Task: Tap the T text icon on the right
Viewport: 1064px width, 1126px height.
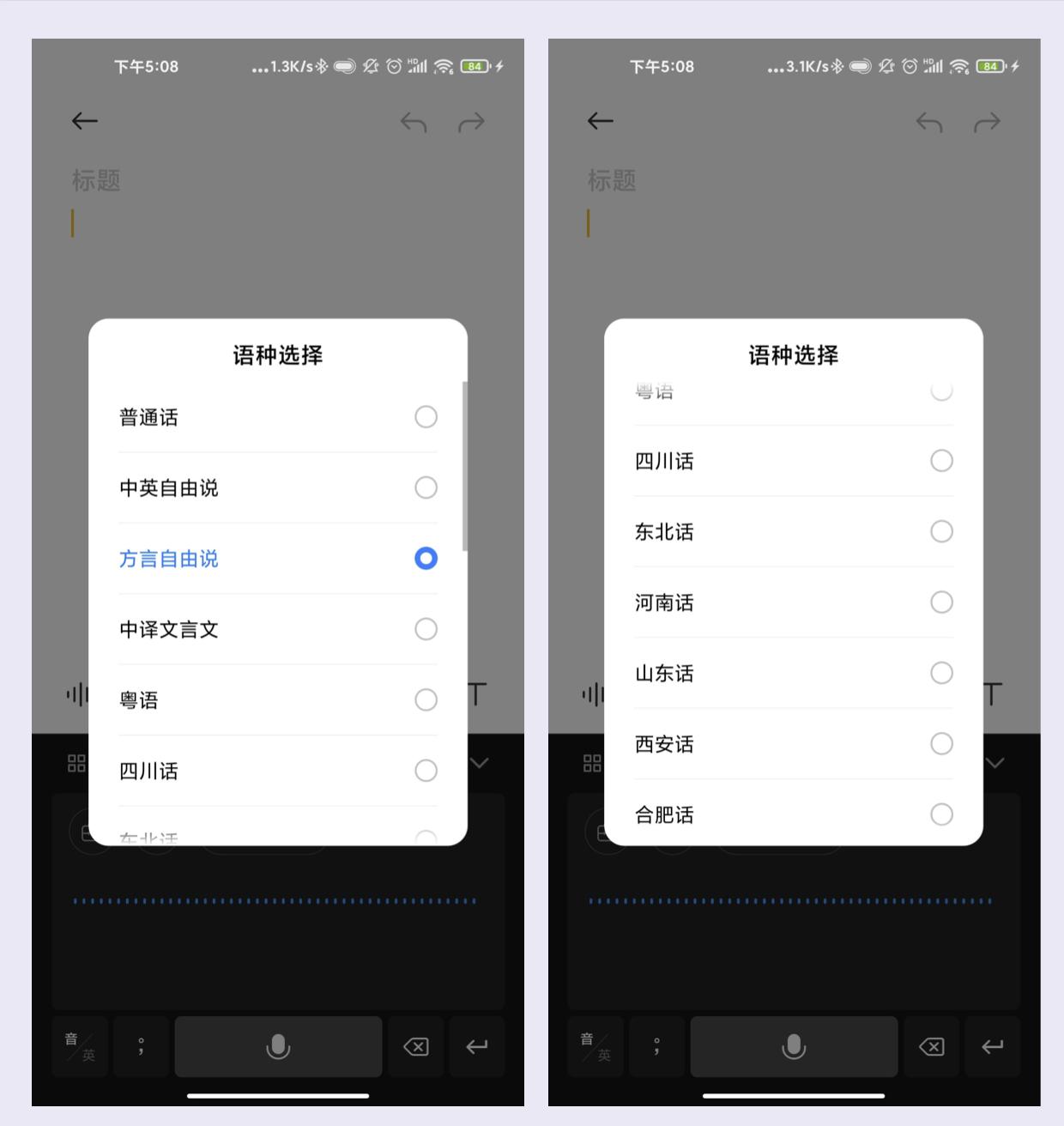Action: tap(478, 693)
